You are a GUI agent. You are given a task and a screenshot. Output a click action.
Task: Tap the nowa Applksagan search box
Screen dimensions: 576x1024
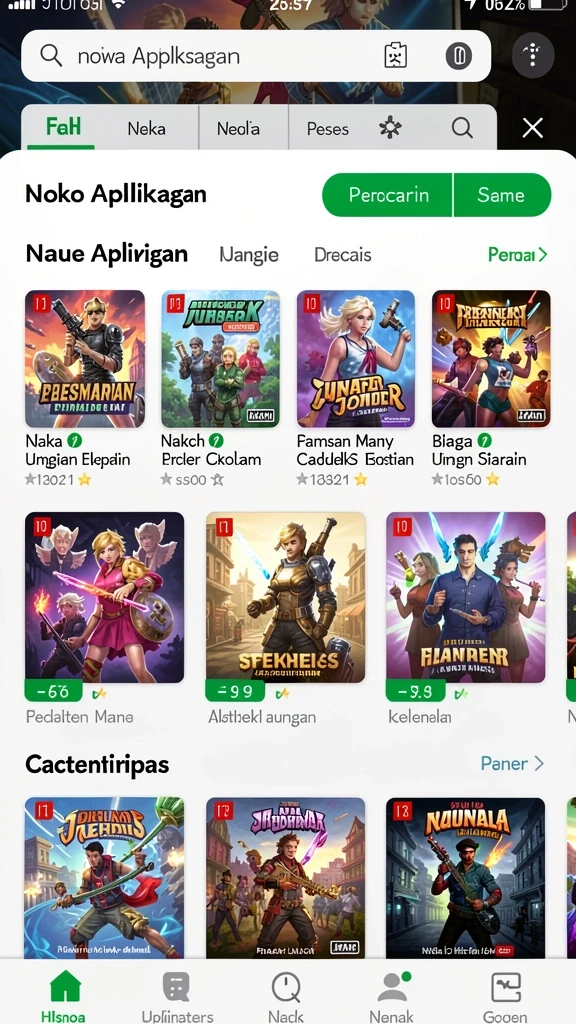pyautogui.click(x=256, y=56)
